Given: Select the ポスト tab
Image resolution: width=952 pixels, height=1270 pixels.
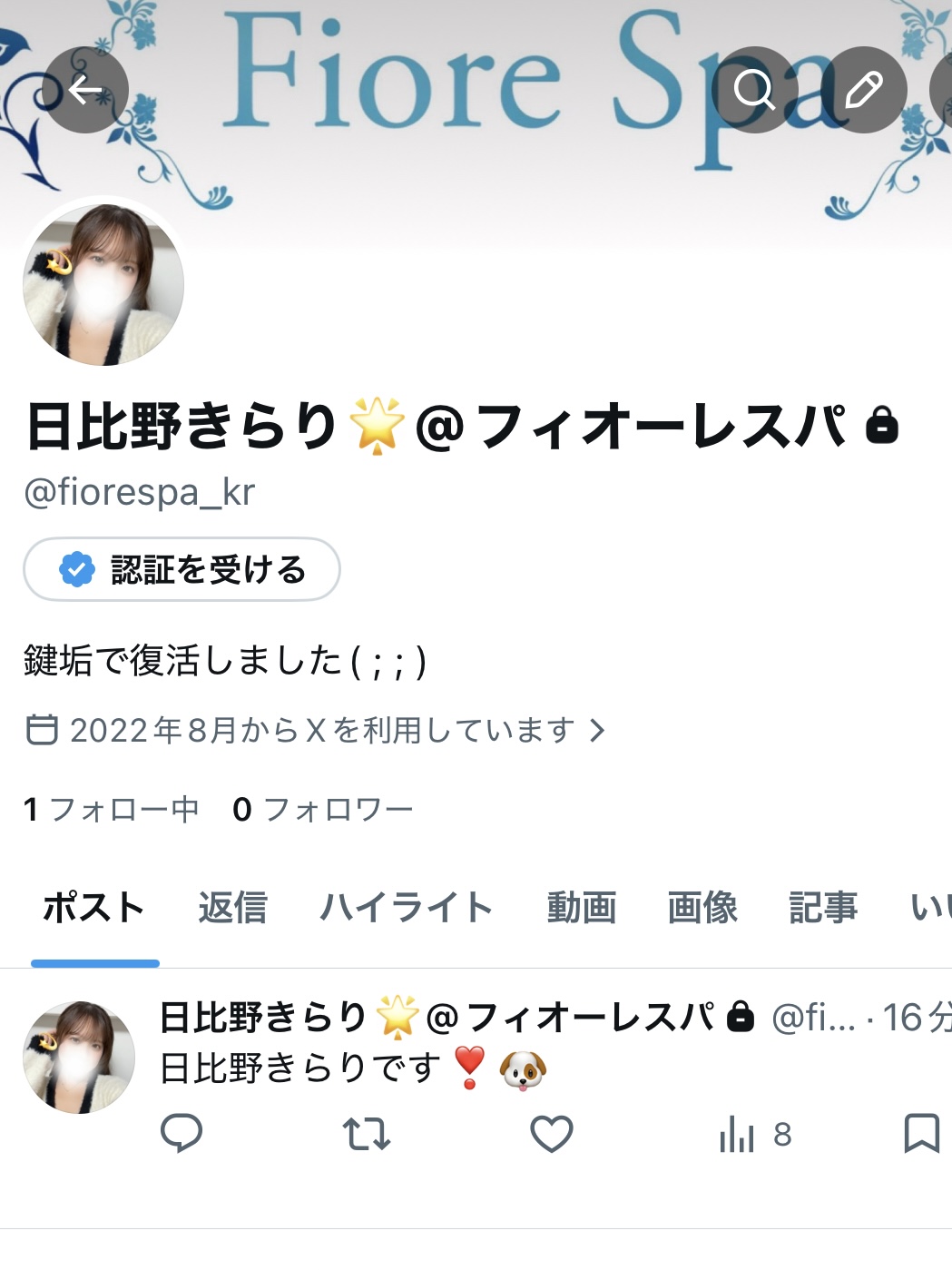Looking at the screenshot, I should (x=94, y=908).
